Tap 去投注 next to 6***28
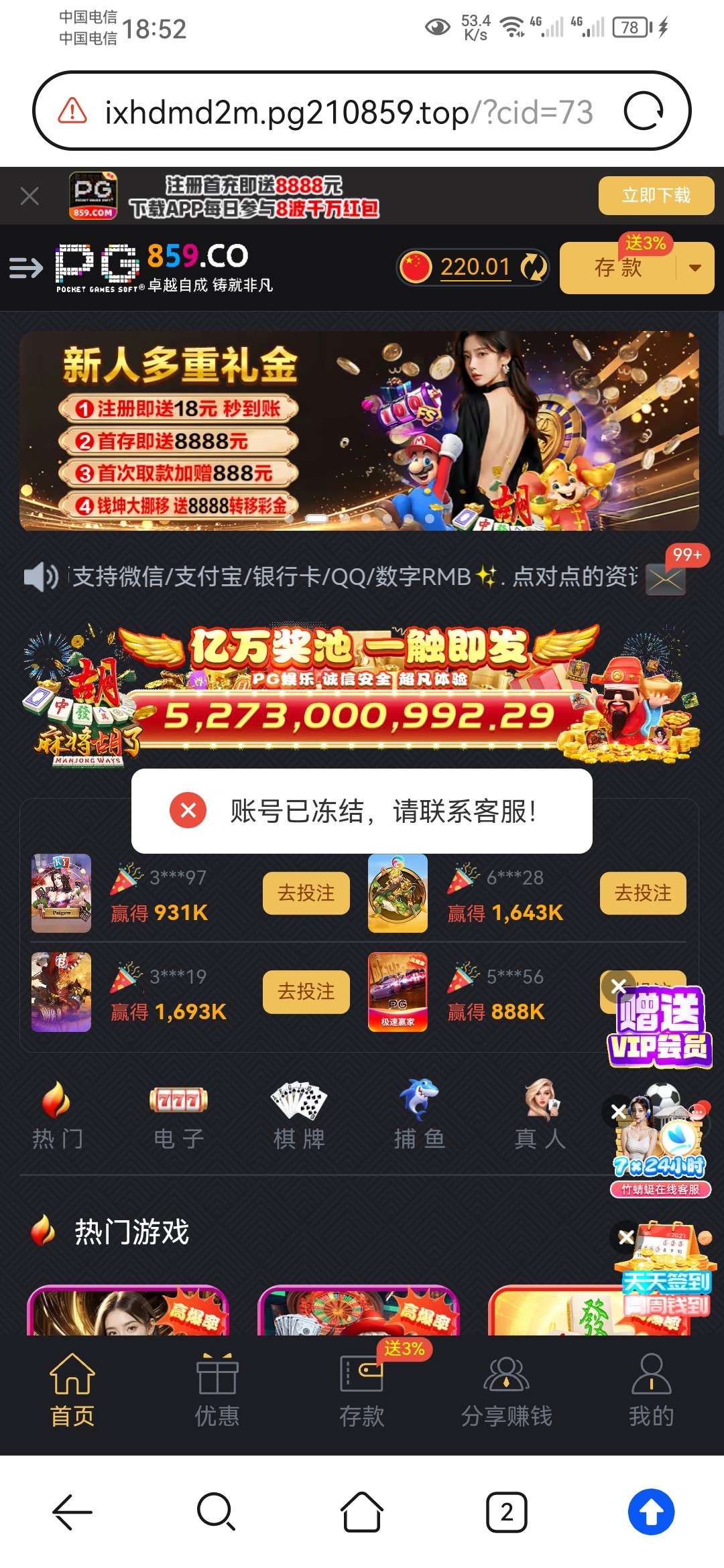The height and width of the screenshot is (1568, 724). tap(642, 893)
